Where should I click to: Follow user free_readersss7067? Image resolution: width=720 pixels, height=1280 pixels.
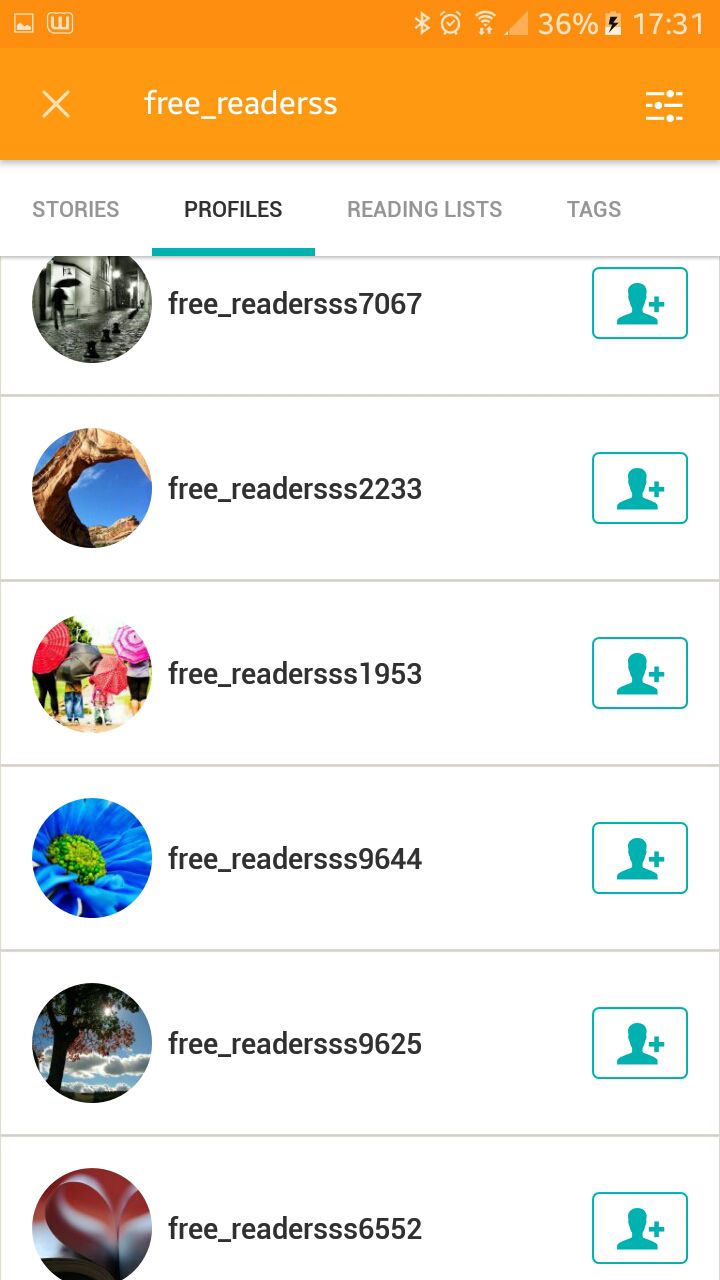(640, 303)
